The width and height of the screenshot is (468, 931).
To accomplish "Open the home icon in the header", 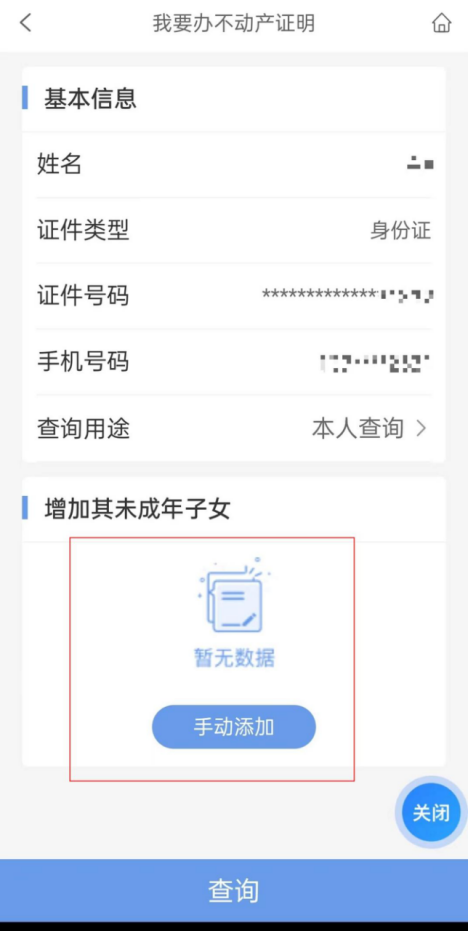I will click(441, 23).
